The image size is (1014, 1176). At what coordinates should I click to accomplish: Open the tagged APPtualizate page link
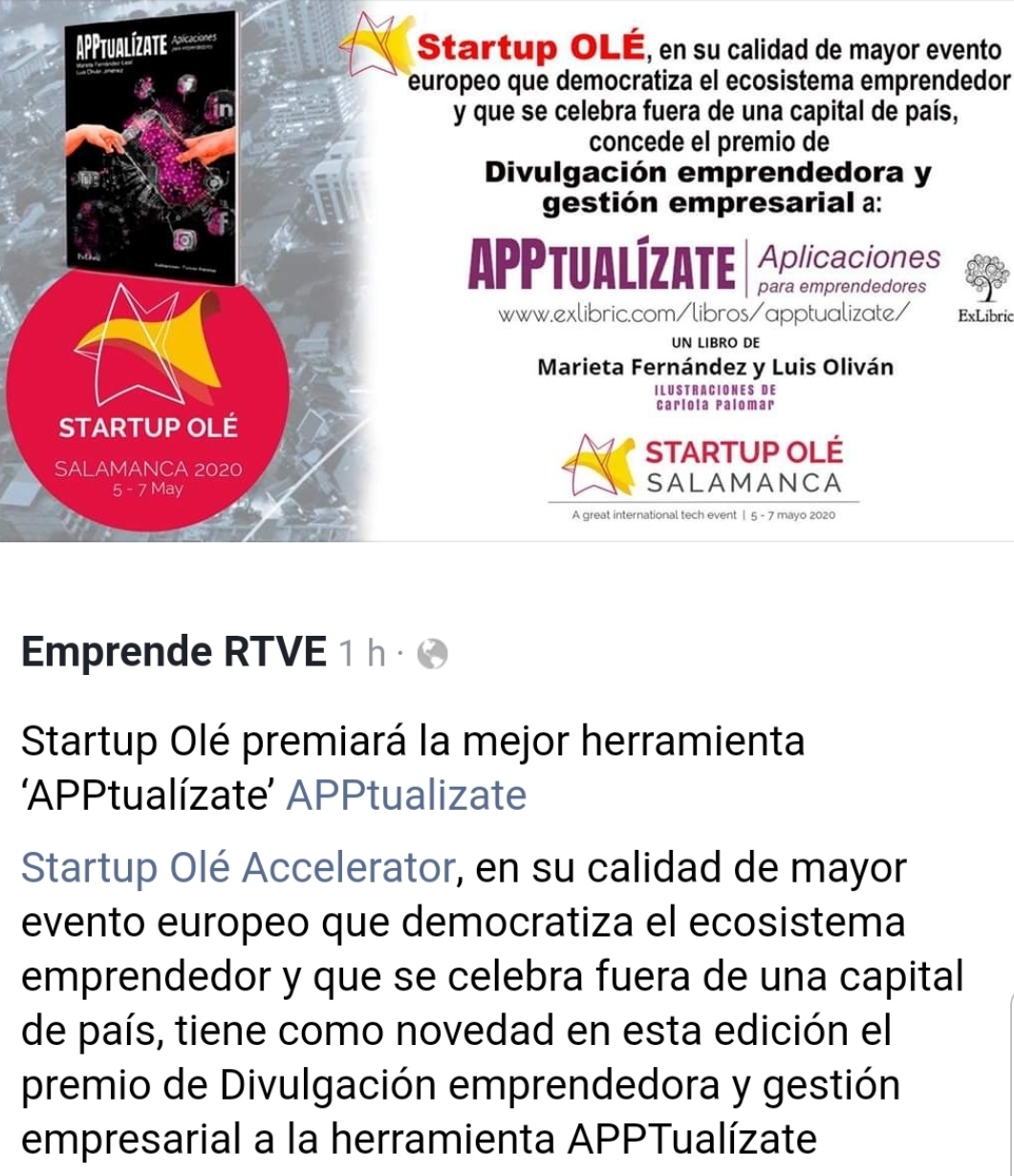[x=406, y=795]
